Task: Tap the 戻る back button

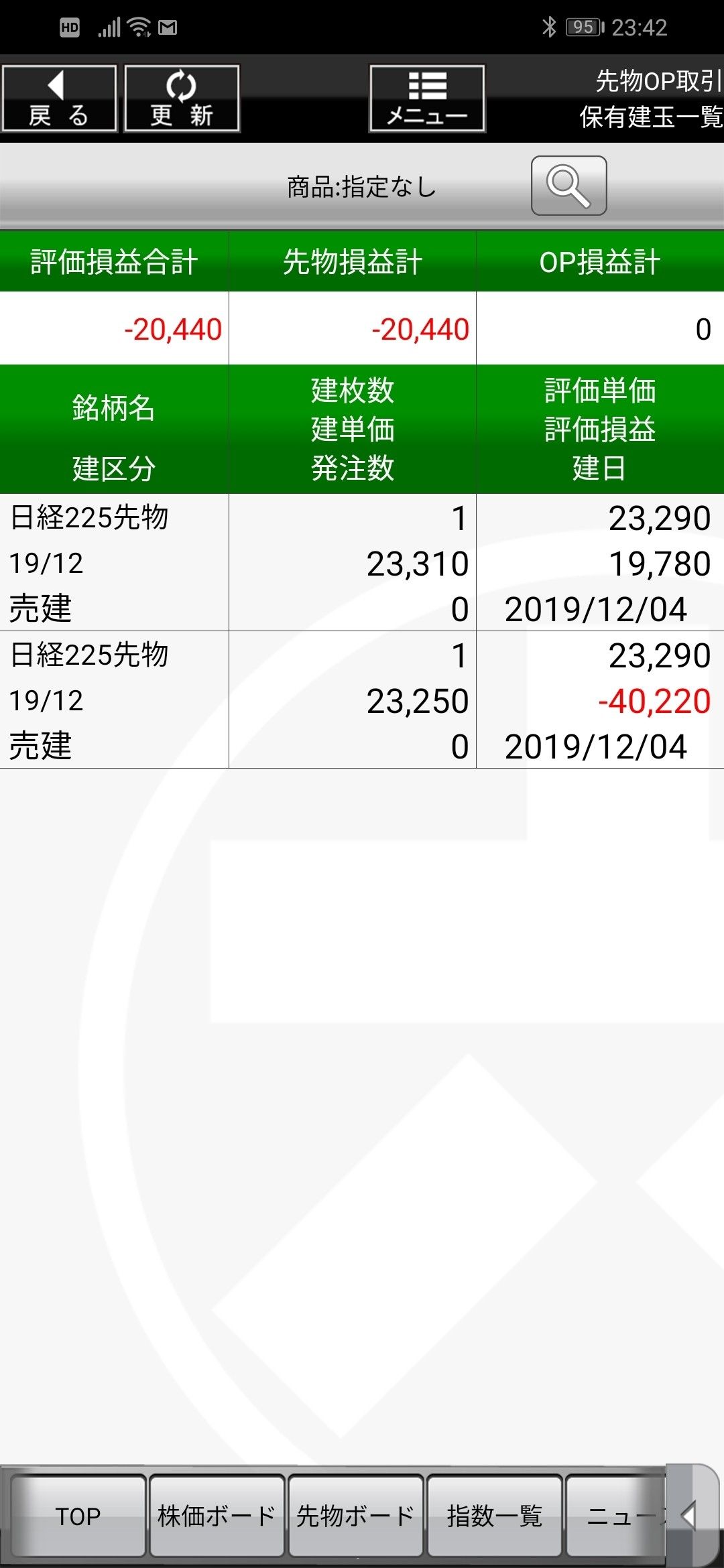Action: click(59, 99)
